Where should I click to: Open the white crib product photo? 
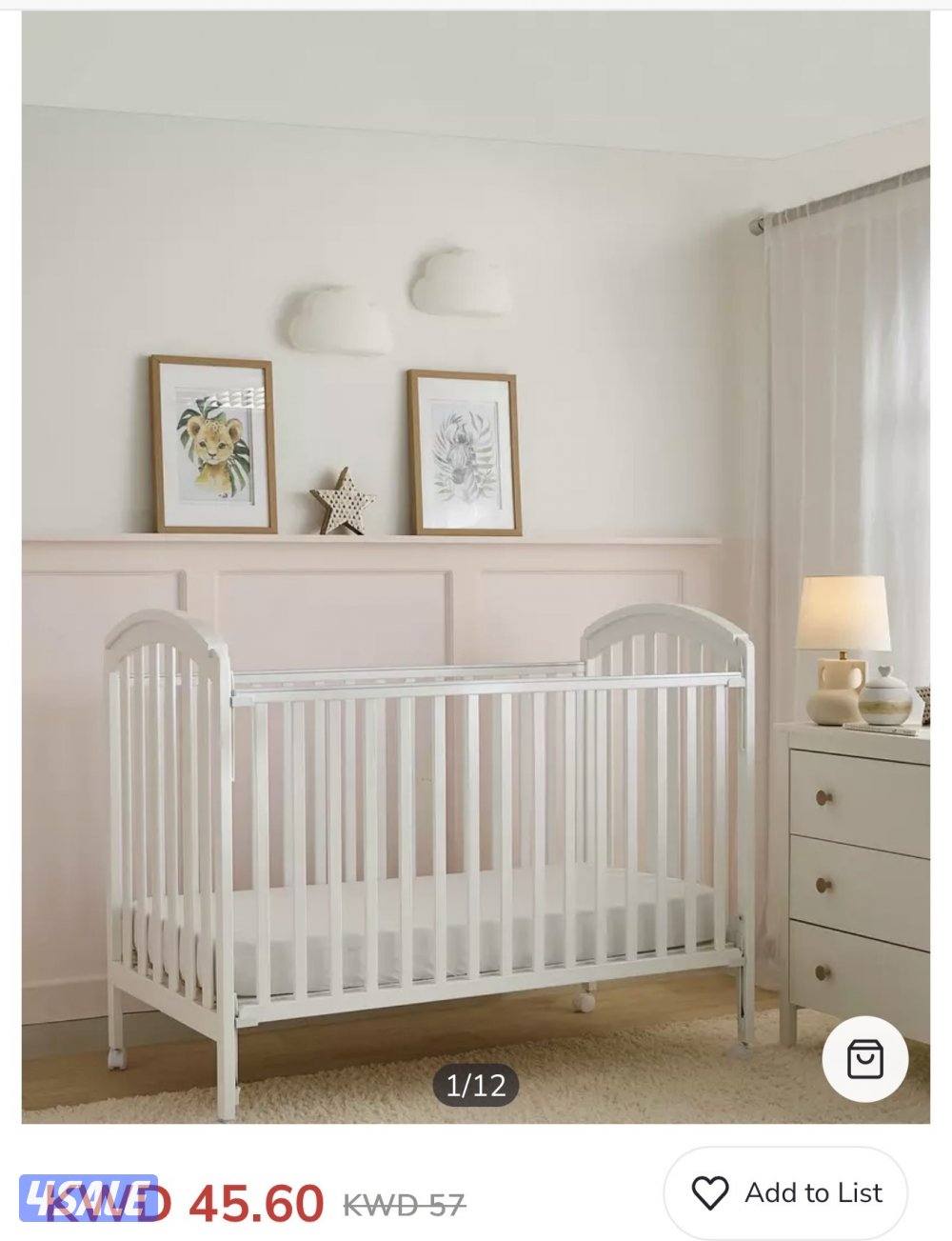point(428,838)
